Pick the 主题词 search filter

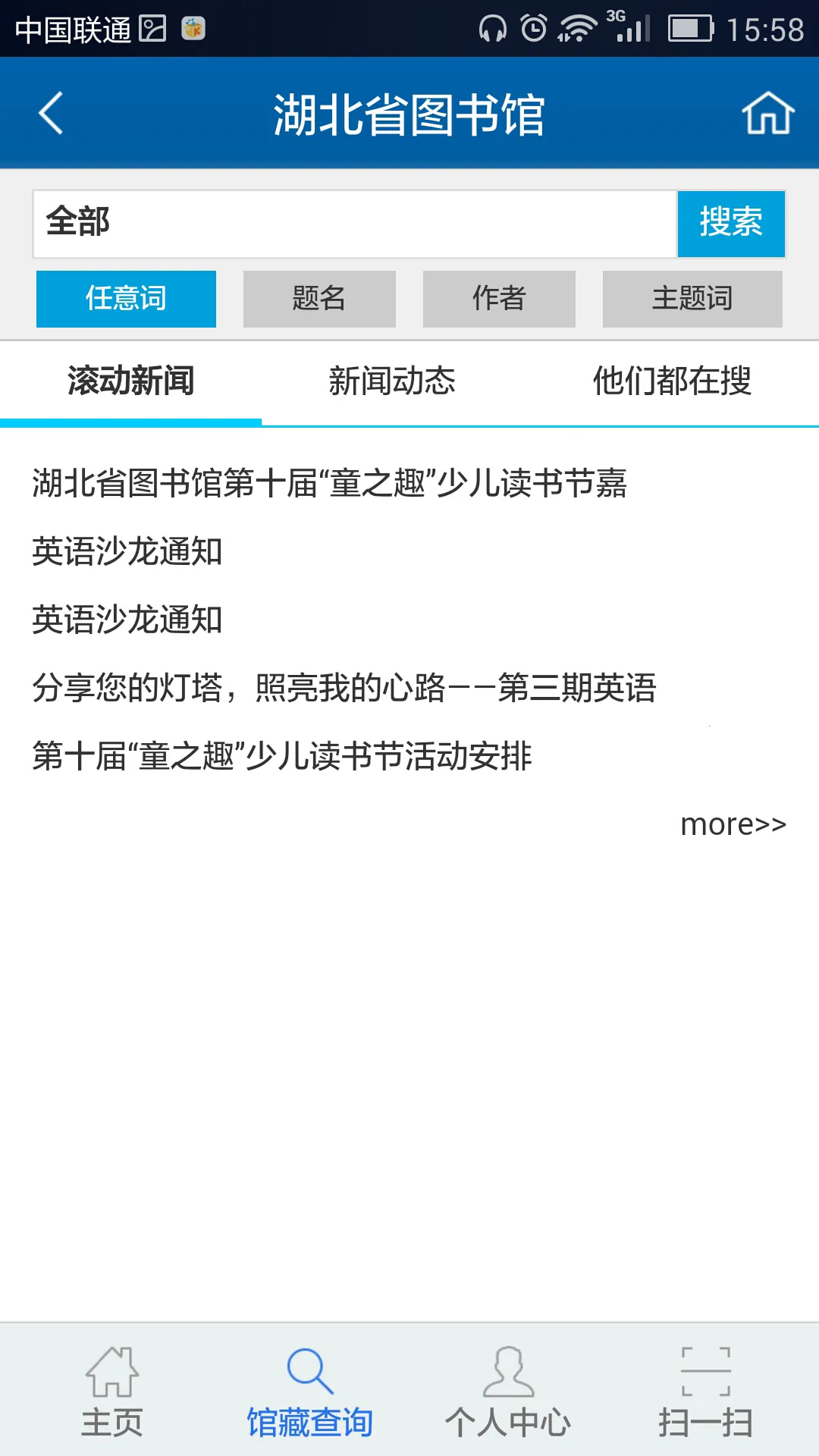pos(692,299)
